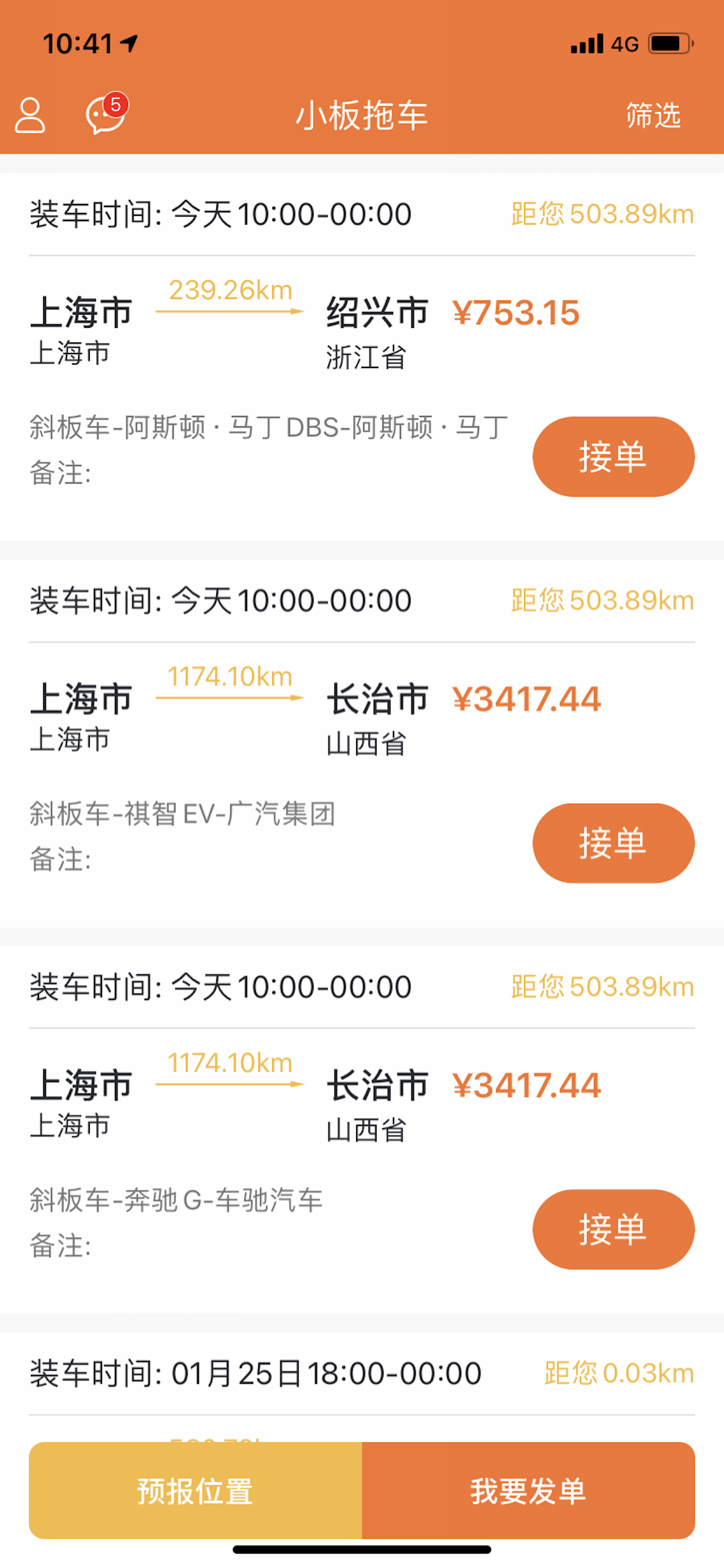Accept the 绍兴市 order with 接单
724x1568 pixels.
tap(613, 457)
